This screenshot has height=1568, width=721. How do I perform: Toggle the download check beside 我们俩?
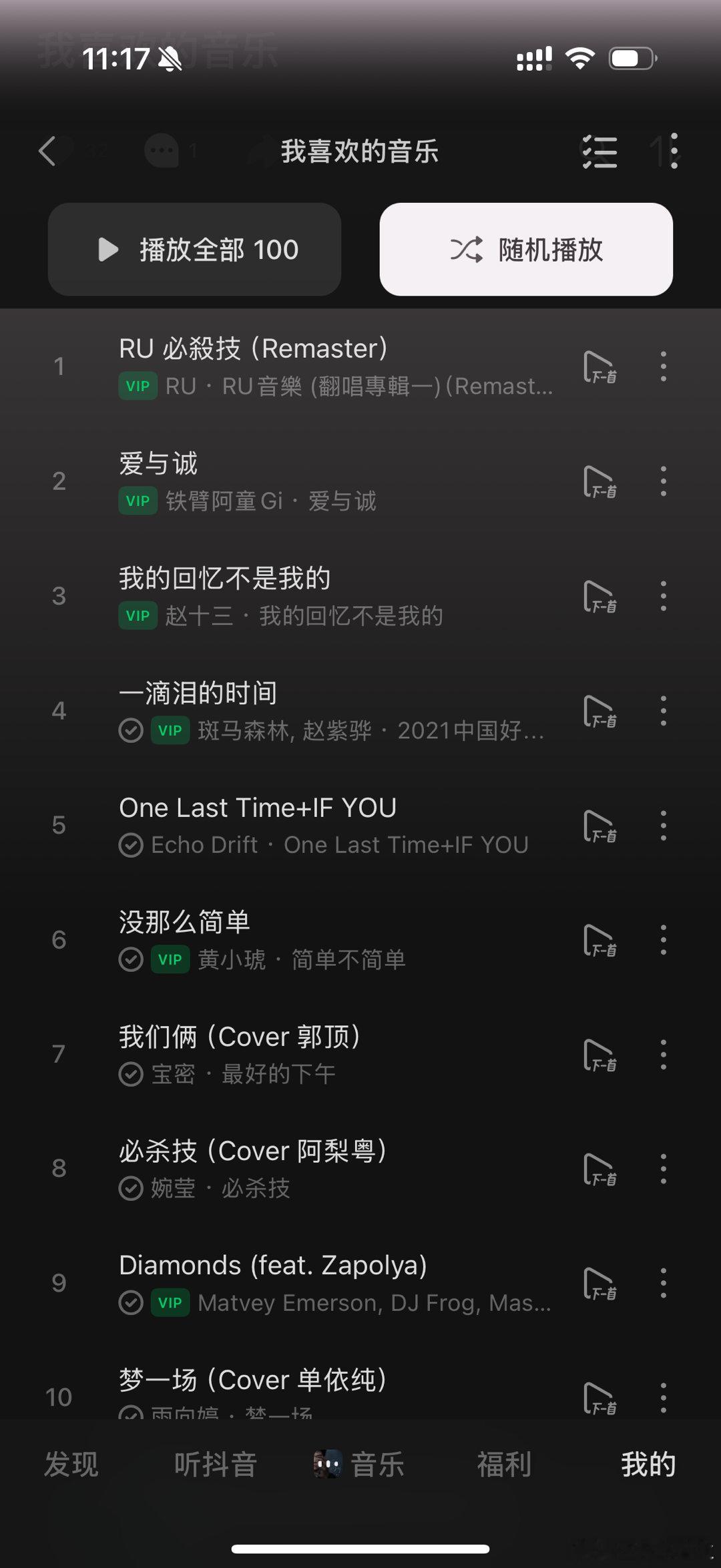click(x=131, y=1073)
